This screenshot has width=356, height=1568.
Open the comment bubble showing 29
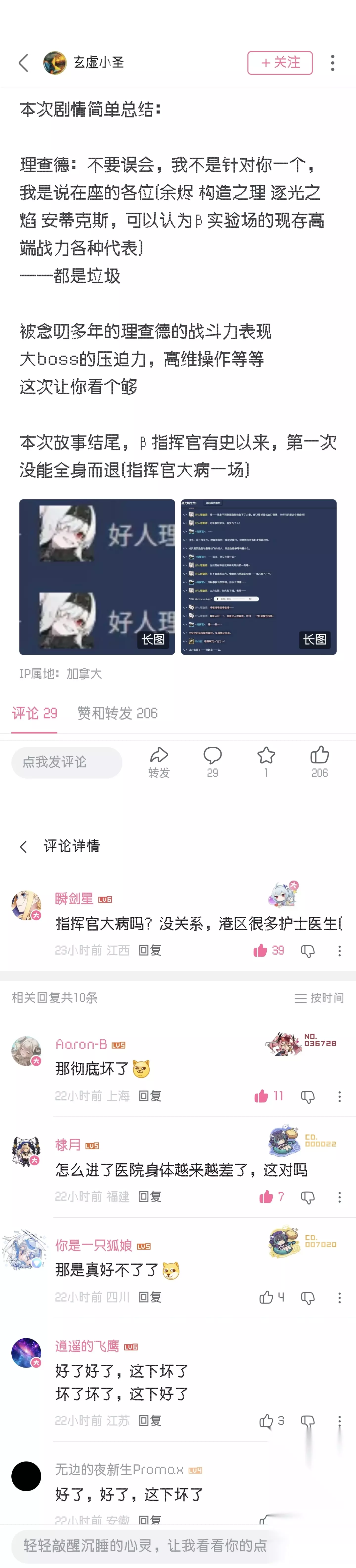click(x=212, y=762)
